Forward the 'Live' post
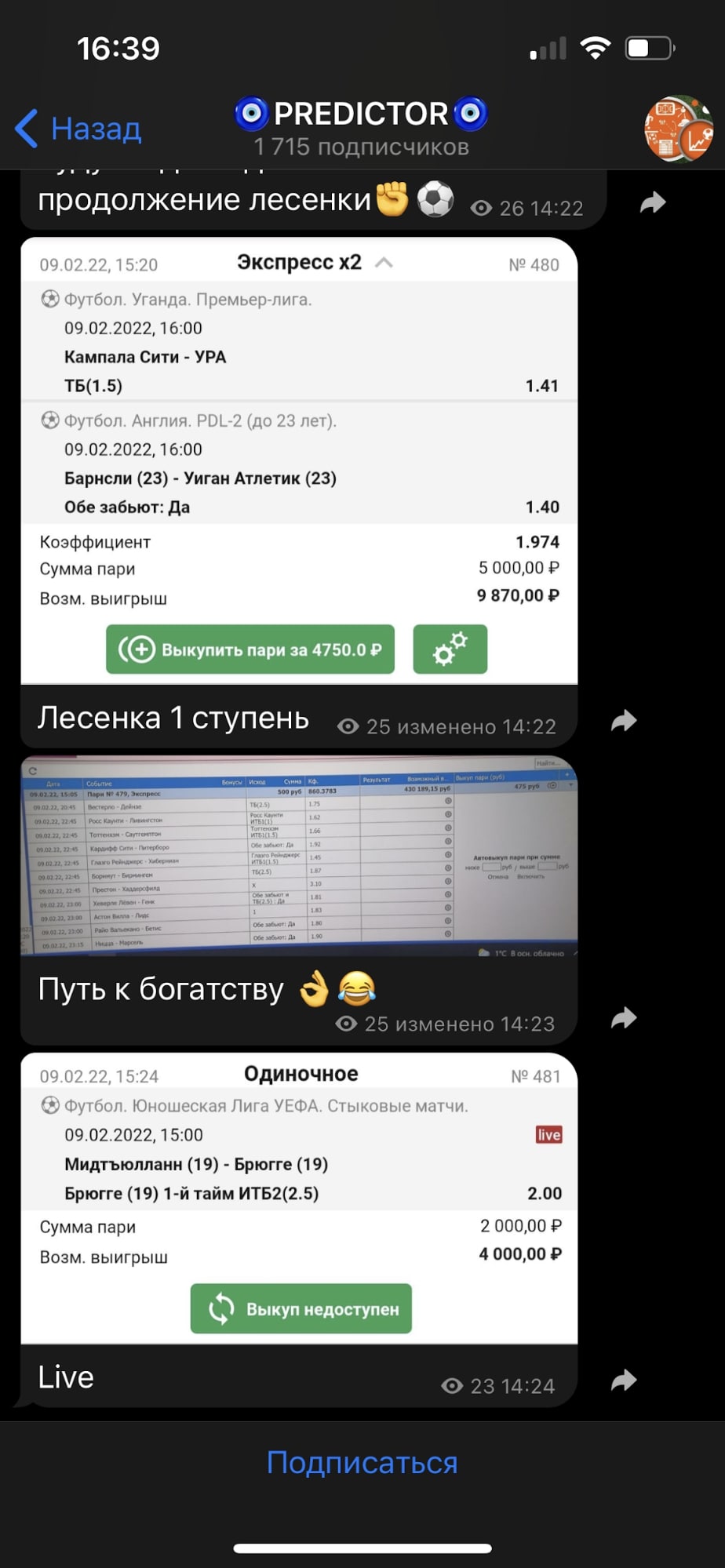Image resolution: width=725 pixels, height=1568 pixels. [624, 1380]
